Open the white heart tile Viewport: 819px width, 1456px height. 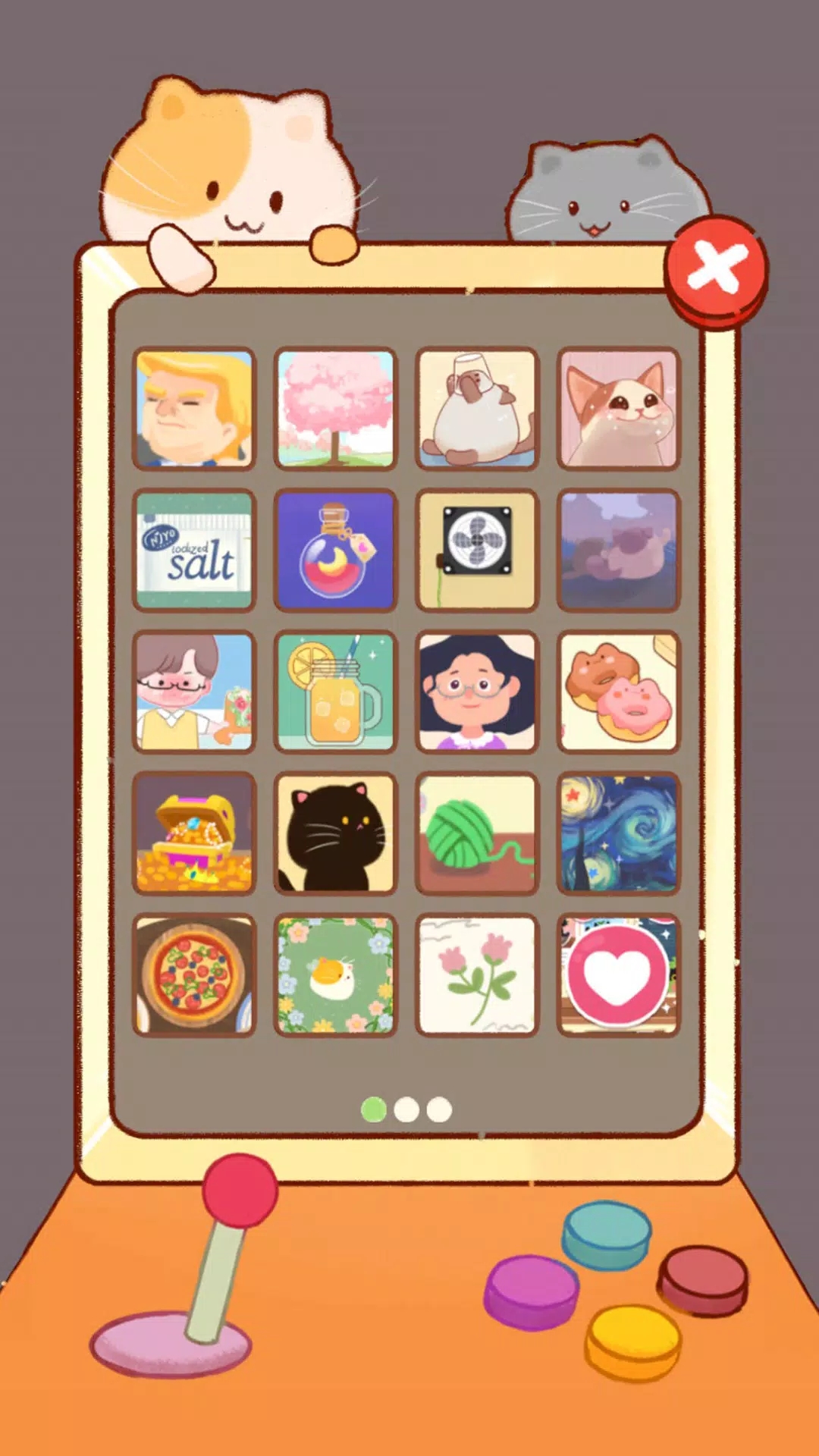(618, 974)
